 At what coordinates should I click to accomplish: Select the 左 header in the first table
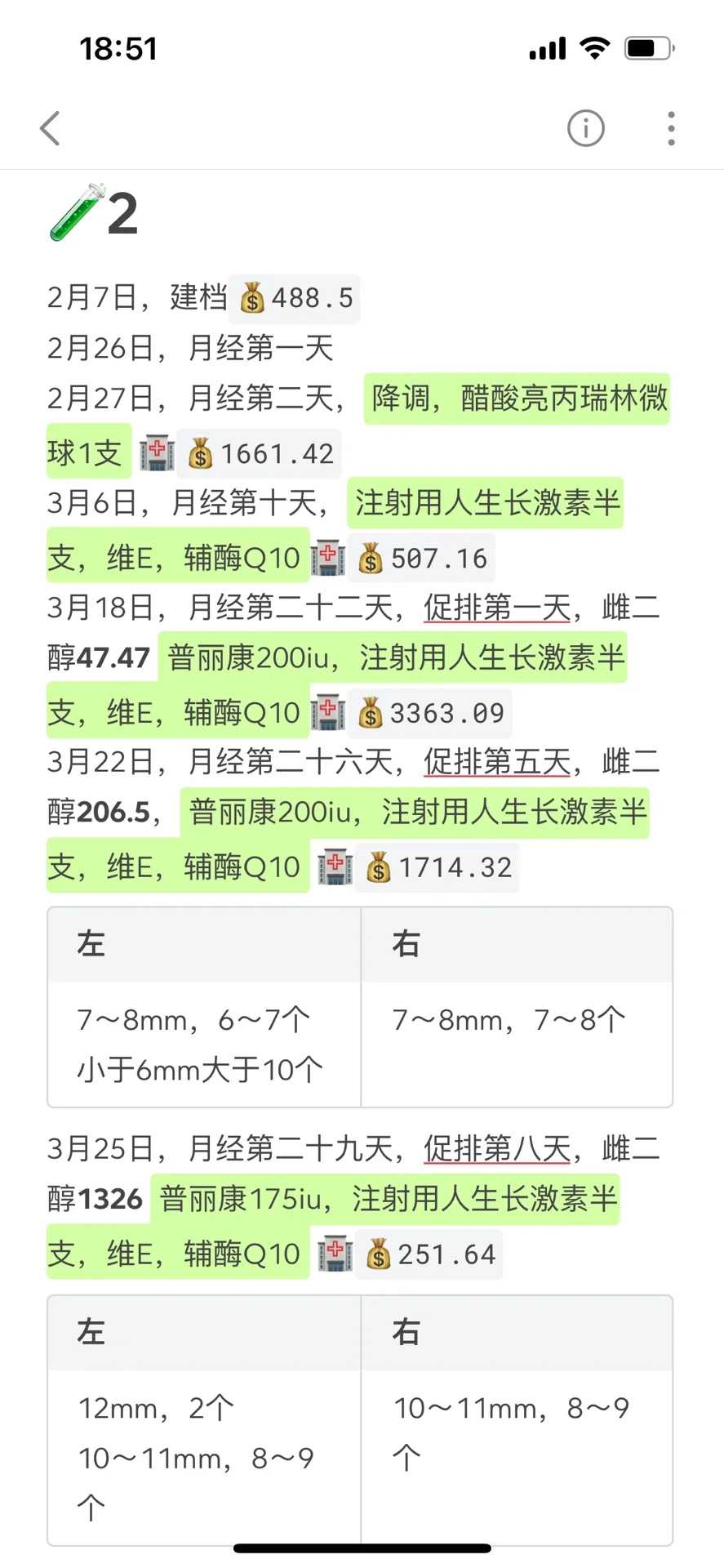[x=90, y=943]
